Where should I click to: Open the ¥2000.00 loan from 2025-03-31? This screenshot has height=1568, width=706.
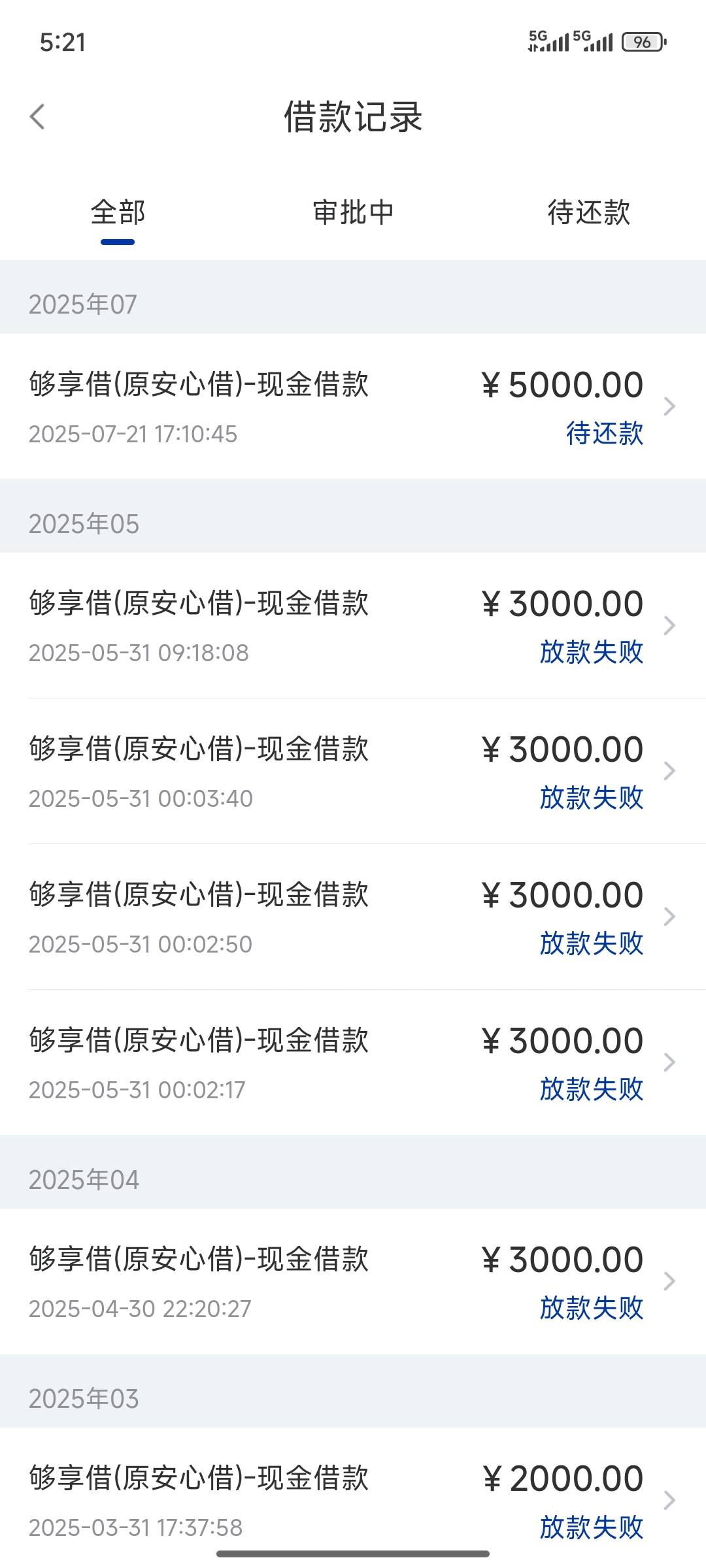pos(353,1497)
